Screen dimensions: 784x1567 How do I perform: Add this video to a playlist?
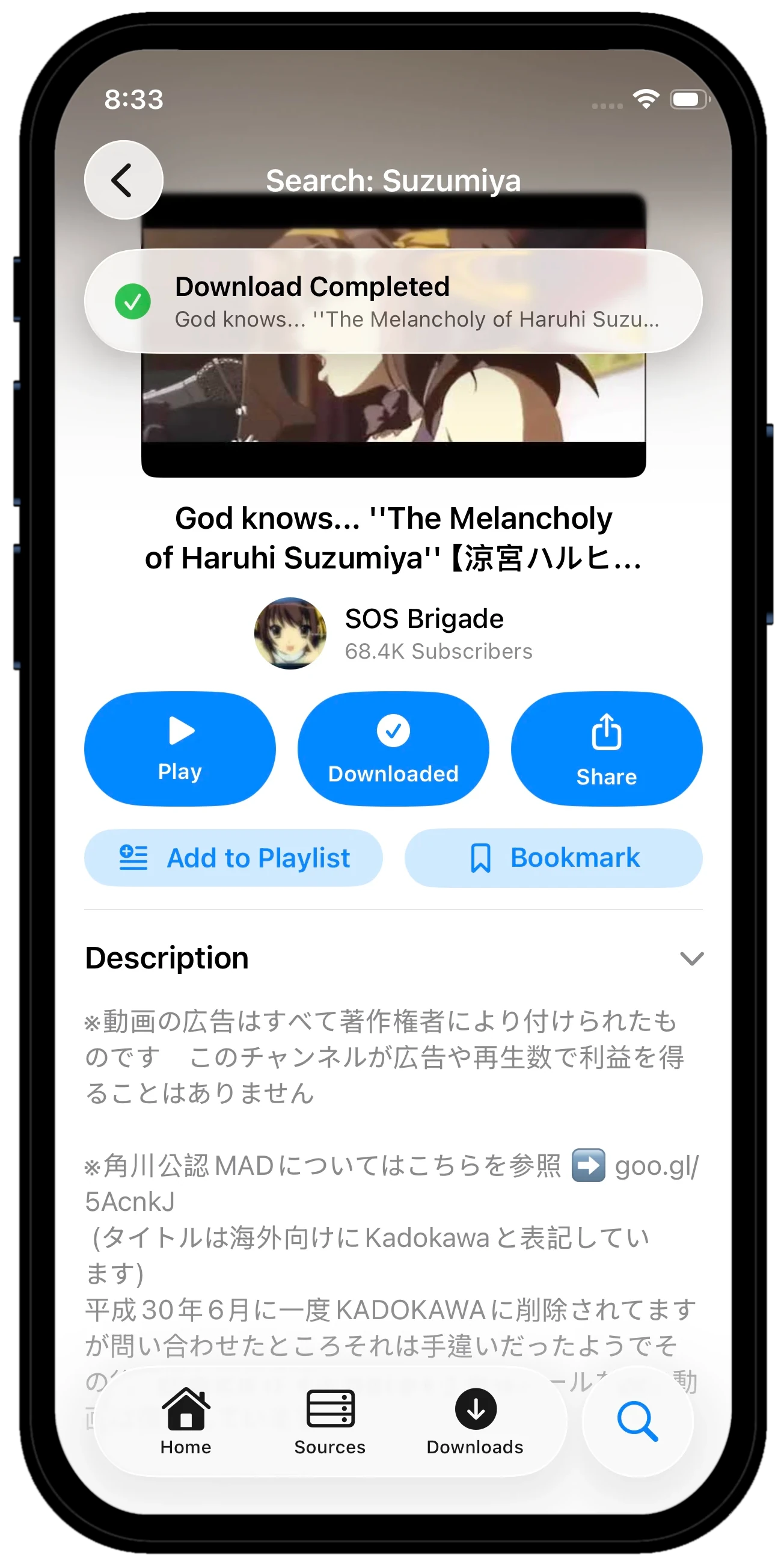click(233, 858)
